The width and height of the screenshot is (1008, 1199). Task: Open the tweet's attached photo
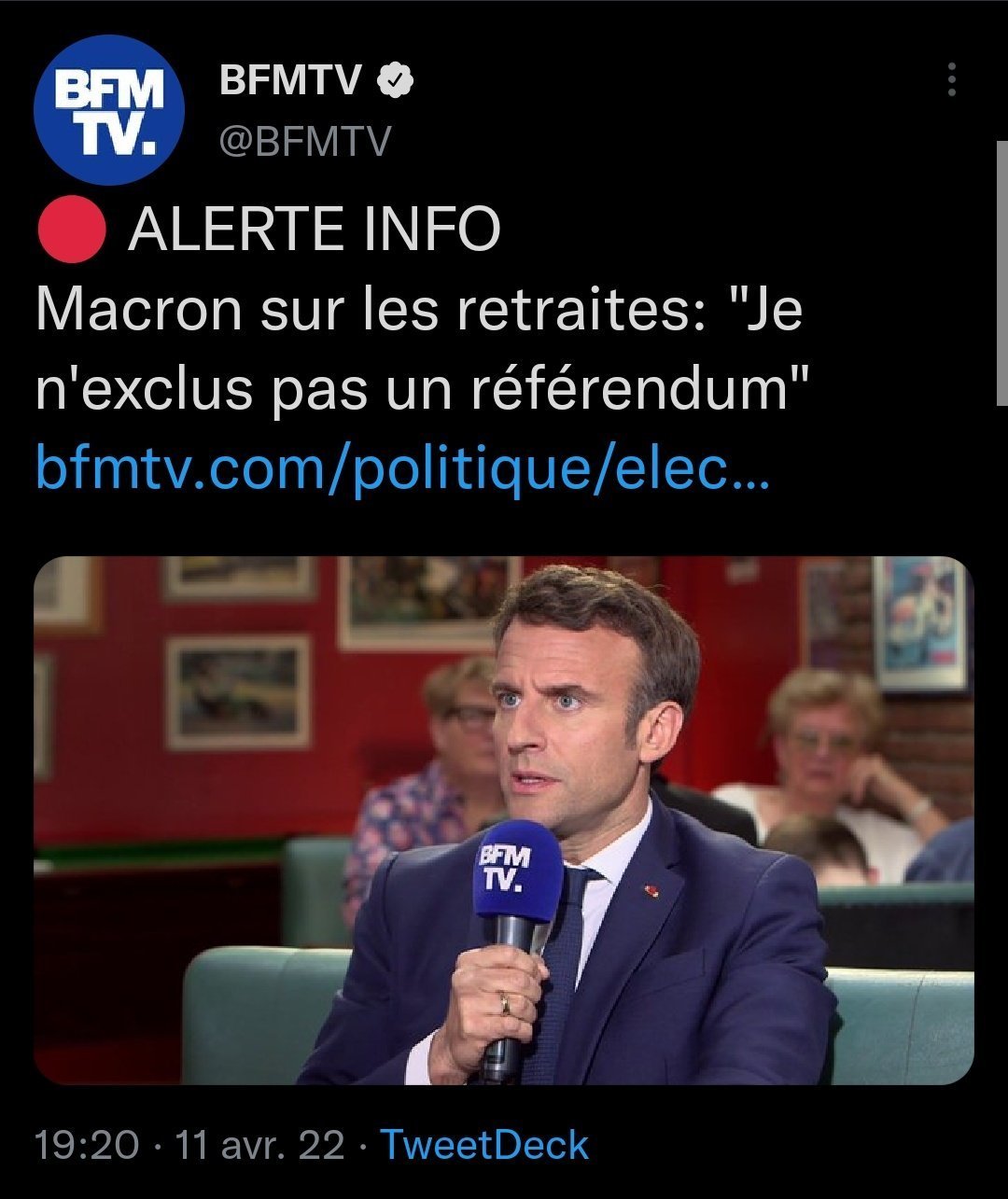504,820
